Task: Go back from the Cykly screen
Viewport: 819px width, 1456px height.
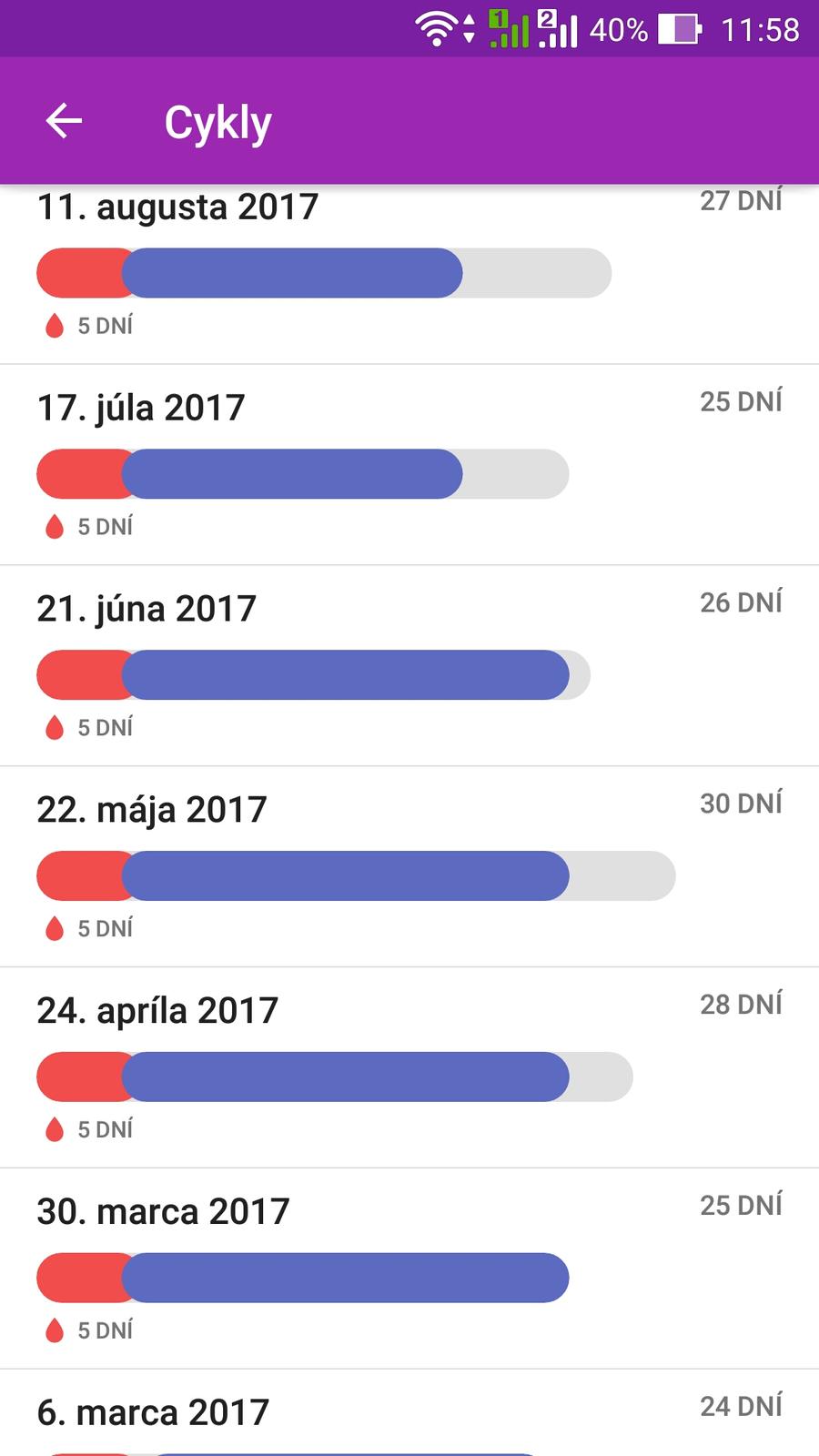Action: point(64,121)
